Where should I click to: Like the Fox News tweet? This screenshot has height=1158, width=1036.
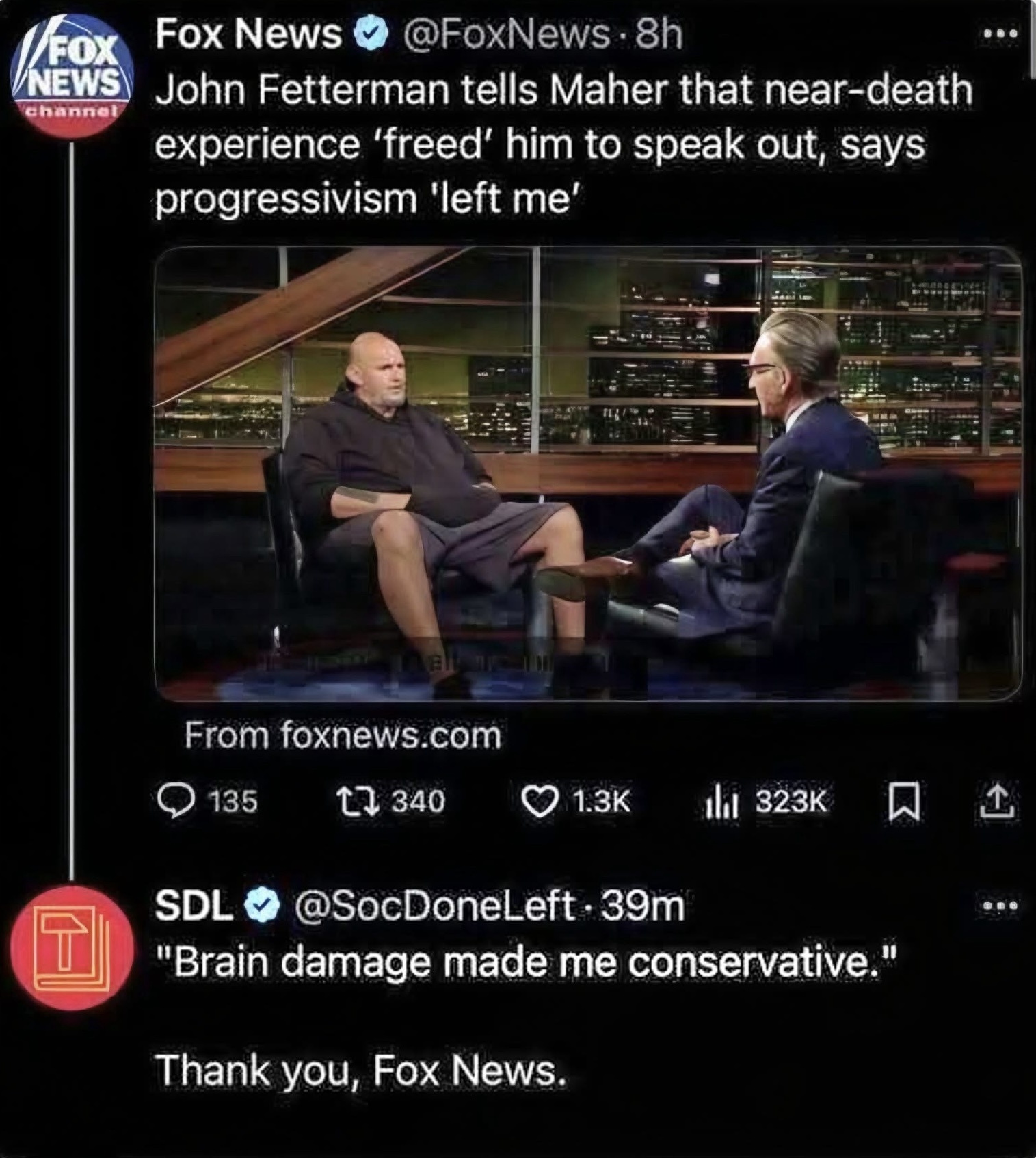coord(540,801)
